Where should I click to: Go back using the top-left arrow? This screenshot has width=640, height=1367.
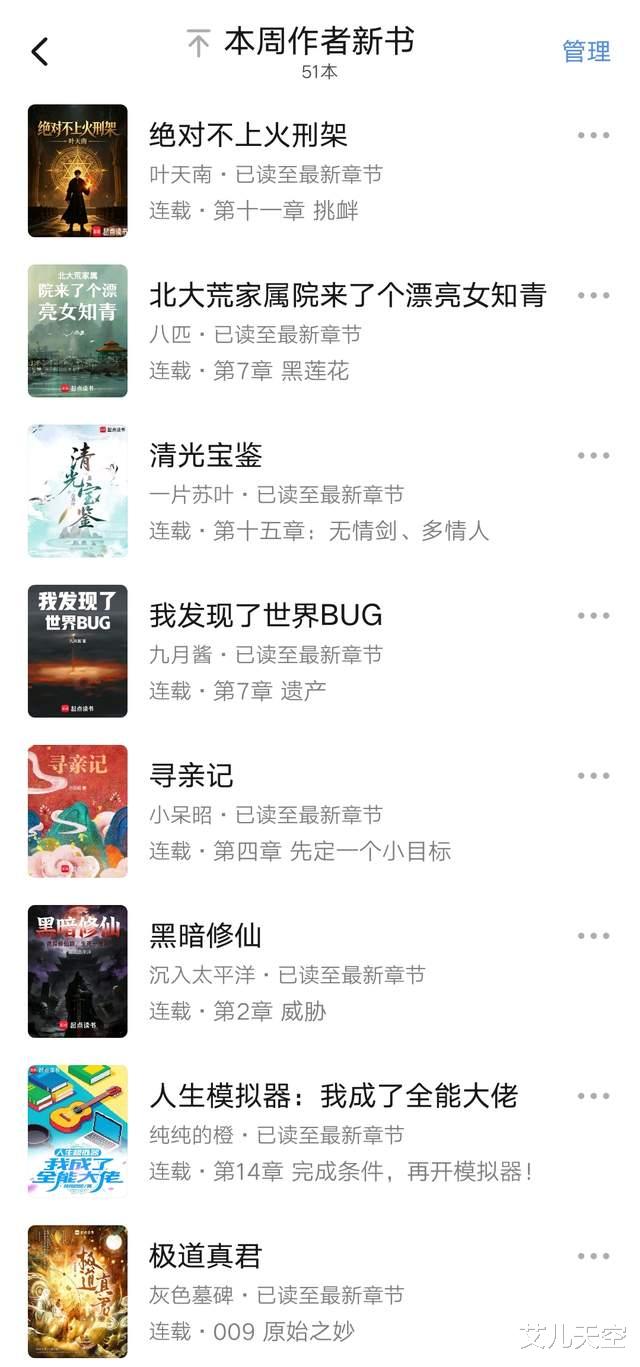point(40,51)
